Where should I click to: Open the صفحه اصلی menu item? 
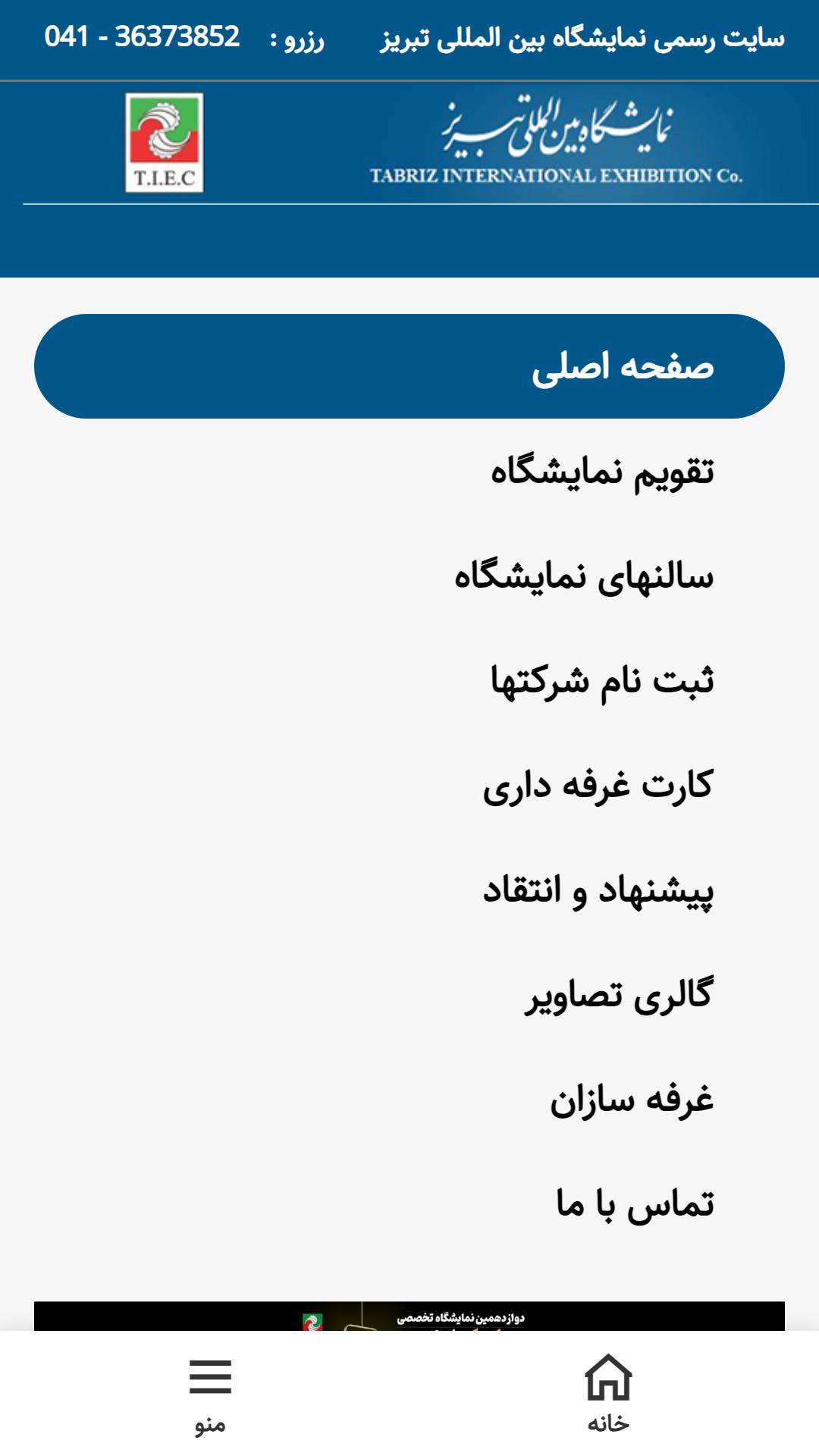[x=409, y=366]
